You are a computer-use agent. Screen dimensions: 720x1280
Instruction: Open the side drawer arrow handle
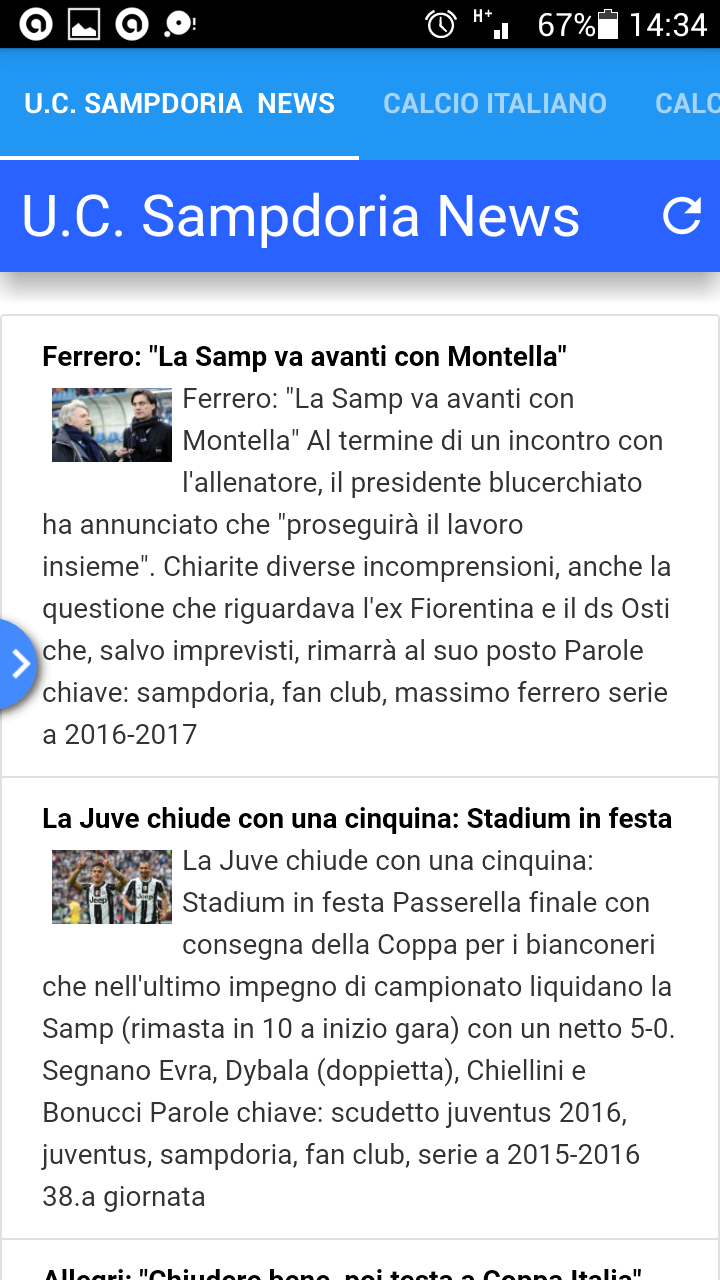point(19,664)
